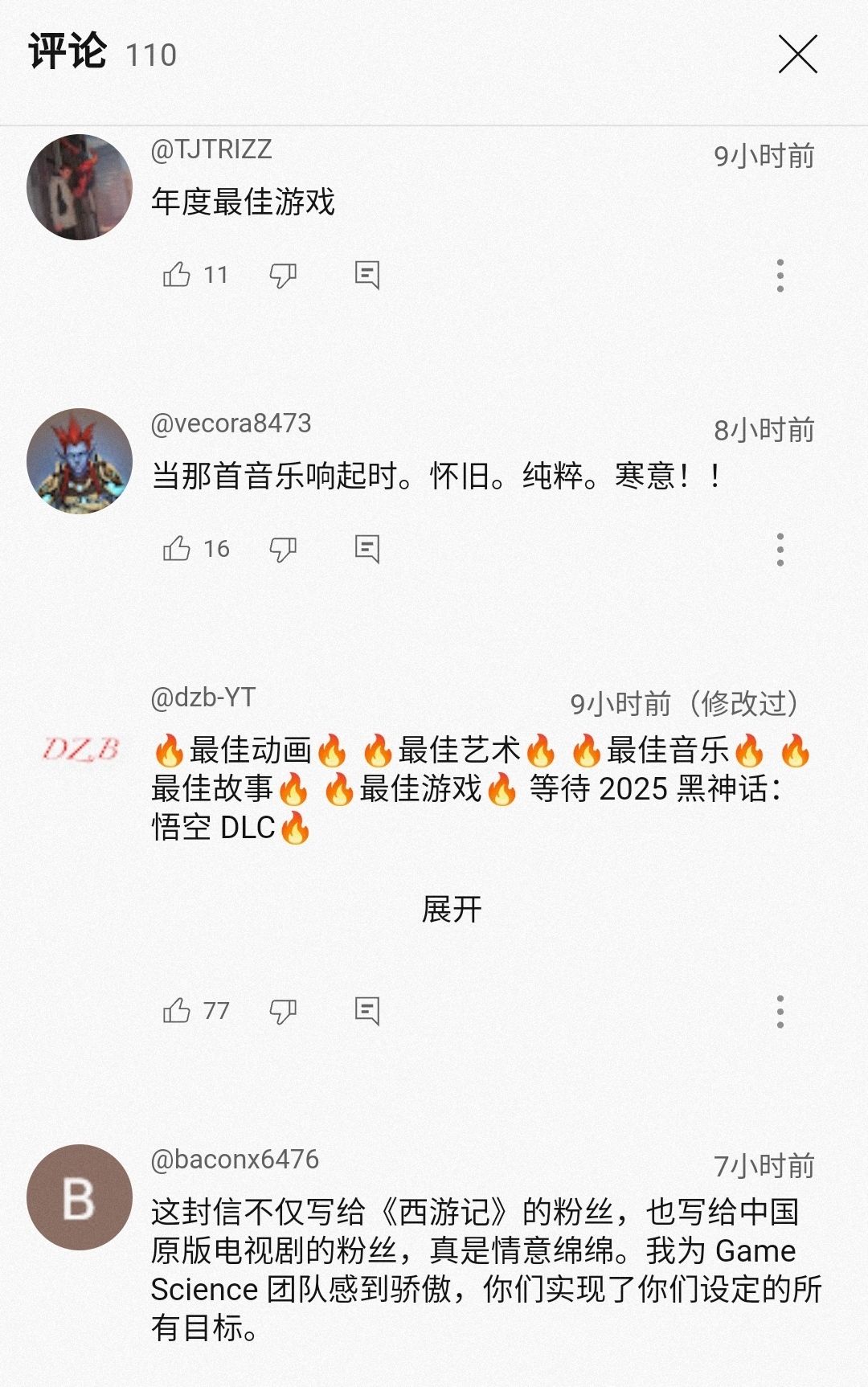Like @dzb-YT's comment
The image size is (868, 1387).
[177, 1010]
